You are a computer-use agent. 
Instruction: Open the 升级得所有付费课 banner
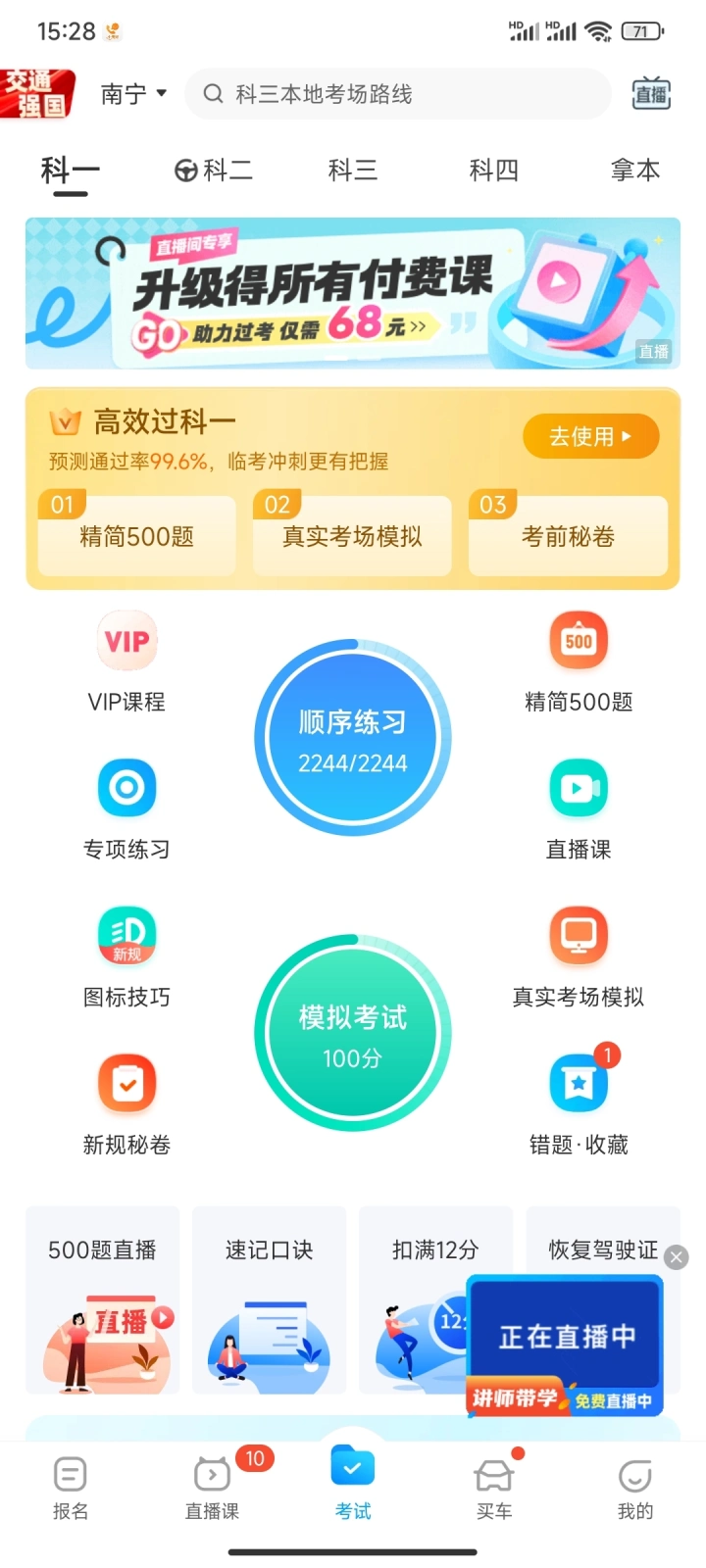click(352, 293)
